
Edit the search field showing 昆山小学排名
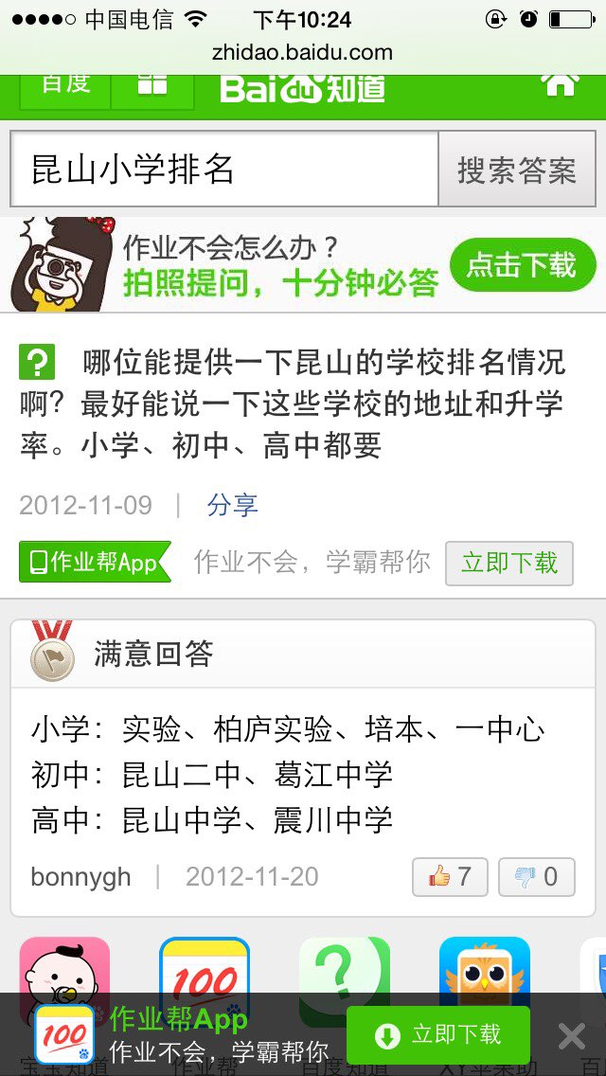[224, 169]
